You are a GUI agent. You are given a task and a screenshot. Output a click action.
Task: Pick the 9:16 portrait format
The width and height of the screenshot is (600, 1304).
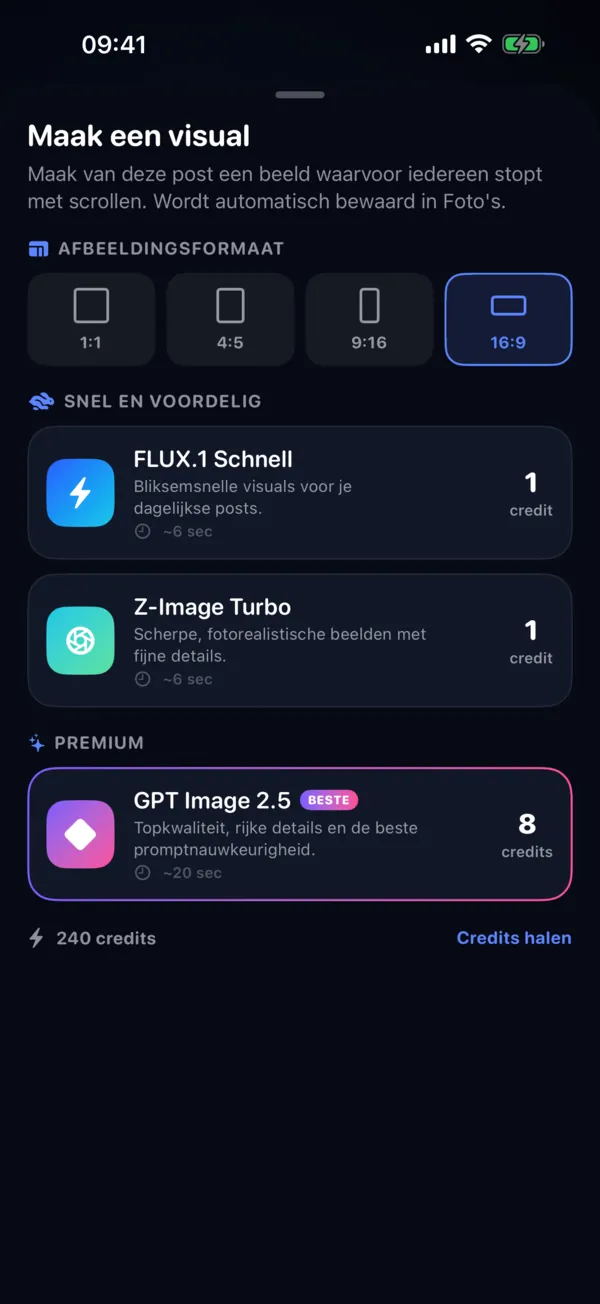point(369,319)
